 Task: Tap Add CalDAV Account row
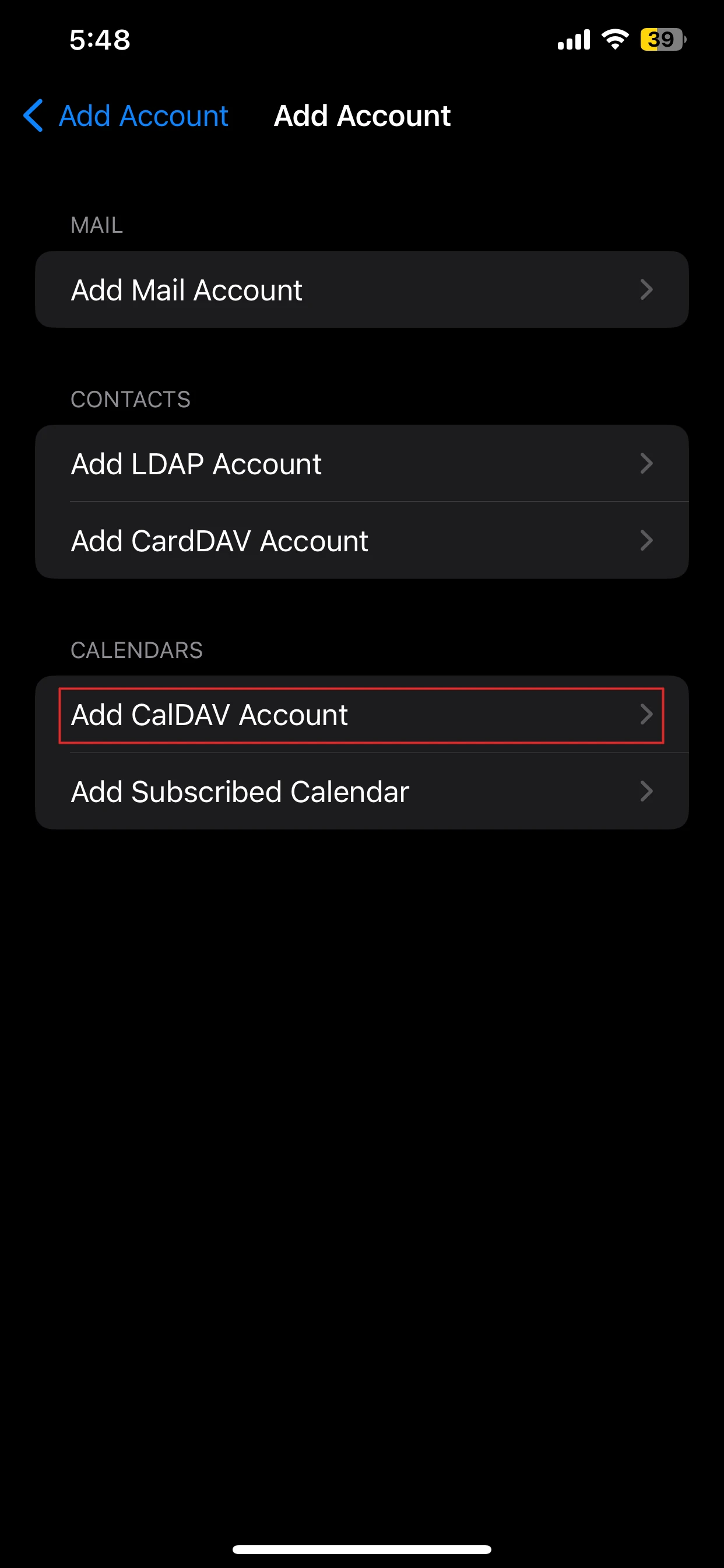tap(361, 715)
